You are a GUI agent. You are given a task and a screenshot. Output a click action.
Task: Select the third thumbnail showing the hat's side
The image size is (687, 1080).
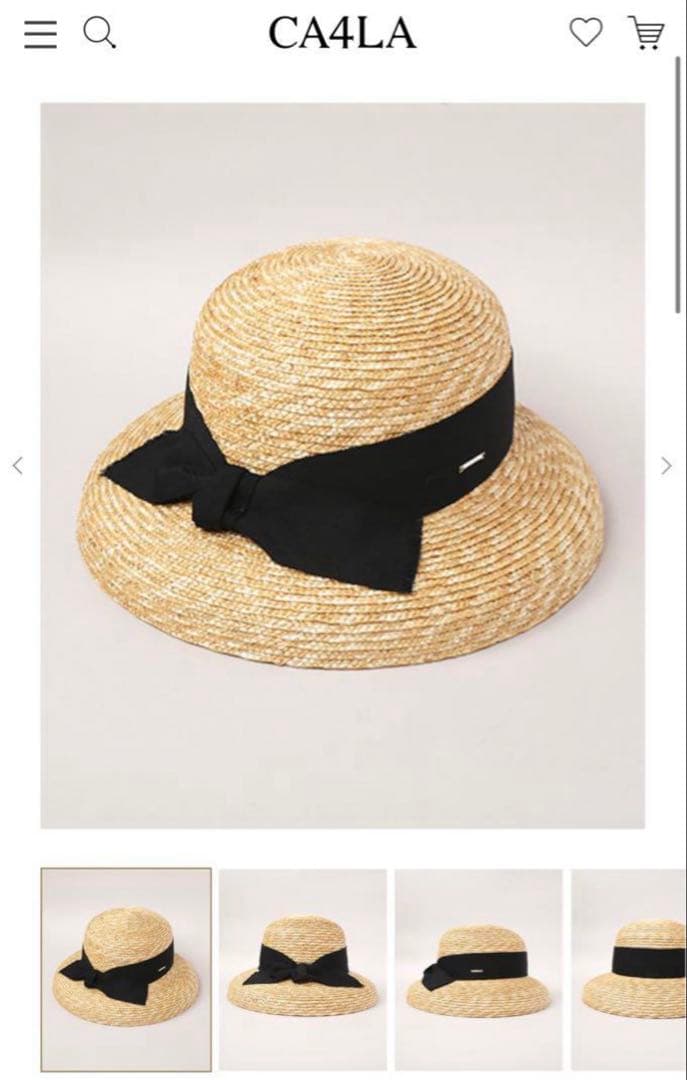pos(479,969)
